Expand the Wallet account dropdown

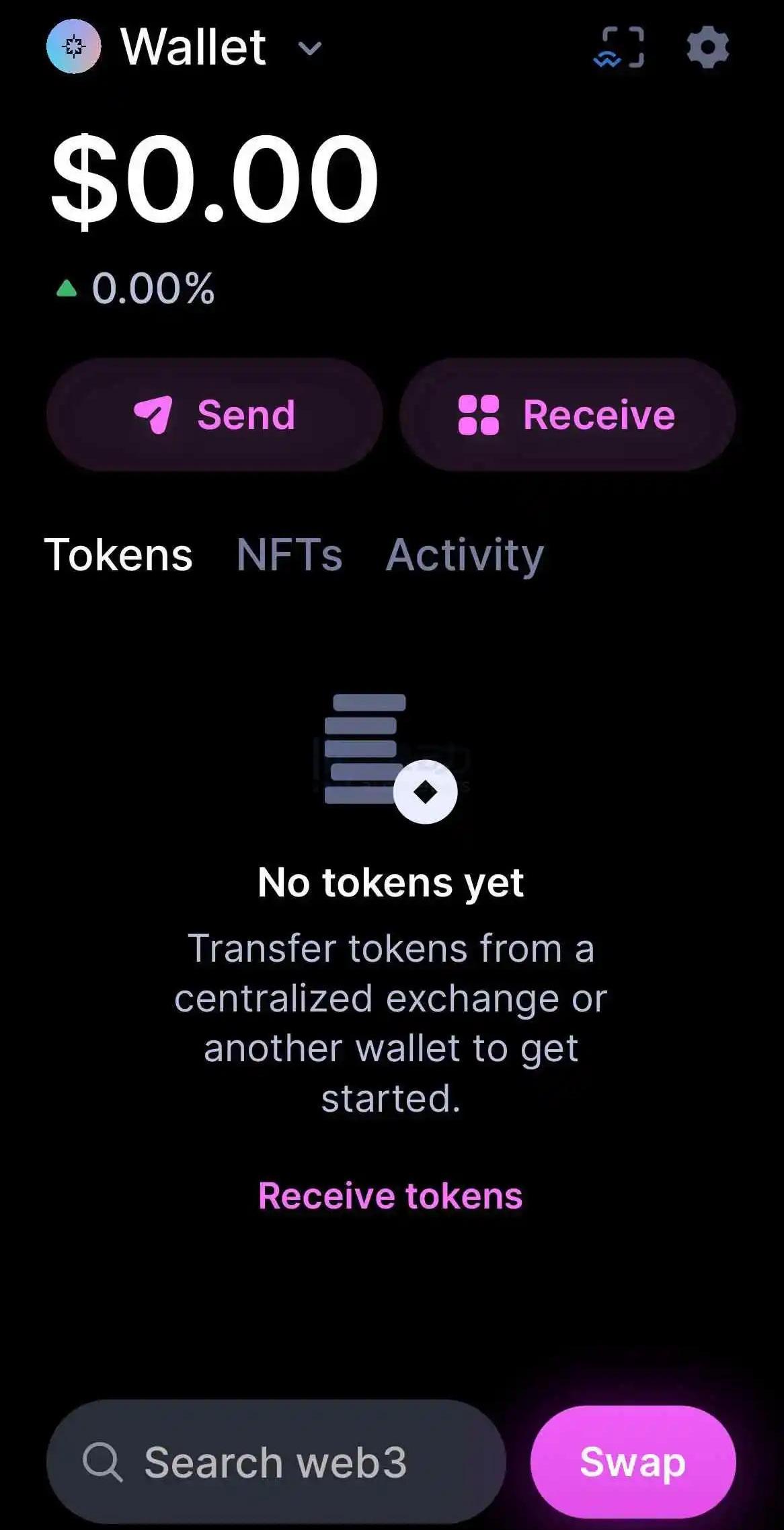coord(309,48)
